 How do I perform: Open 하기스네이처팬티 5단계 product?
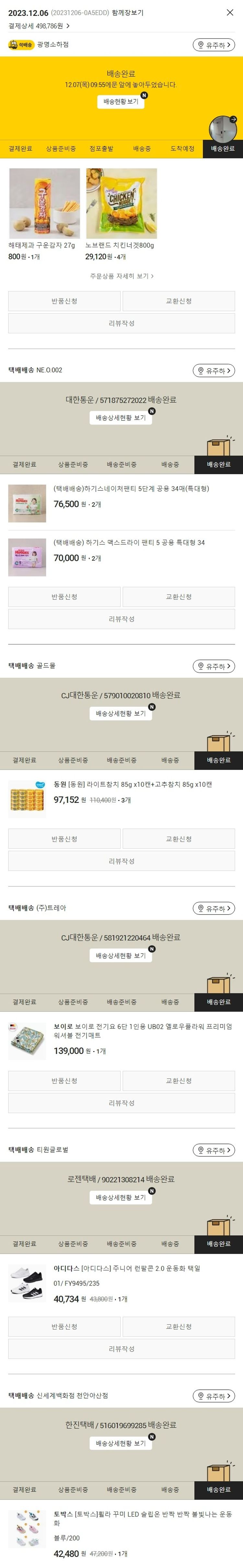click(131, 489)
